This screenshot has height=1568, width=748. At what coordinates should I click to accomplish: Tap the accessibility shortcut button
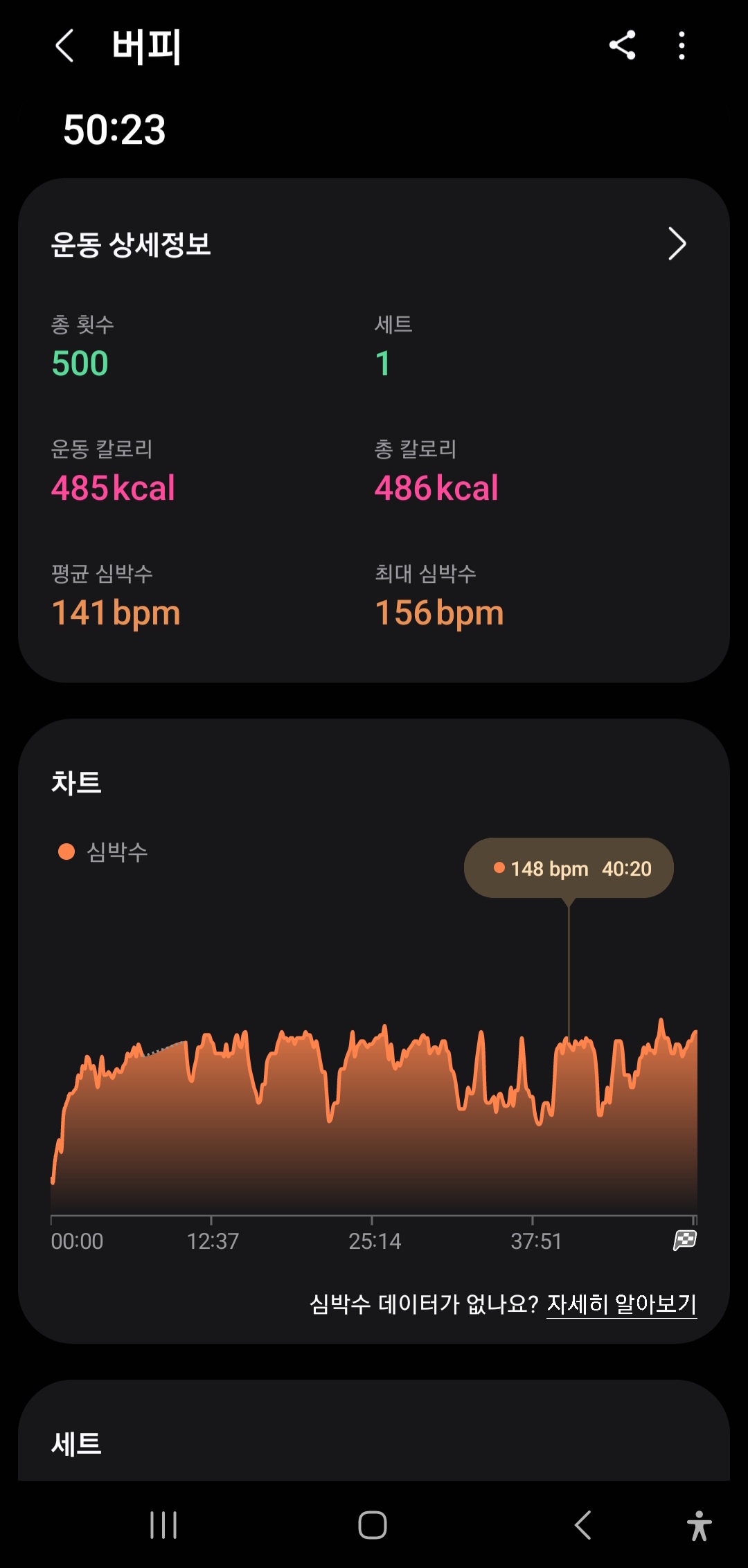[699, 1525]
